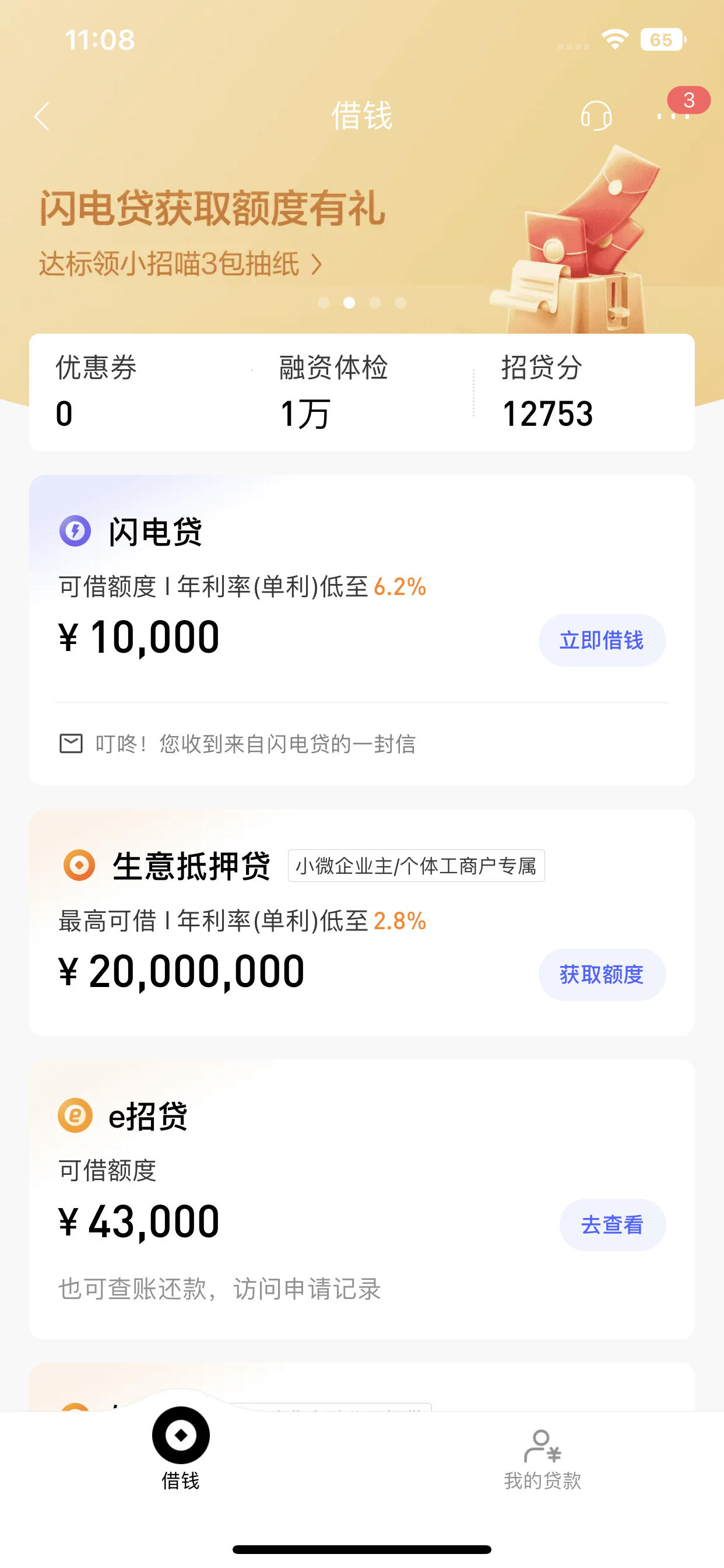Viewport: 724px width, 1568px height.
Task: Tap 去查看 for e招贷
Action: [612, 1224]
